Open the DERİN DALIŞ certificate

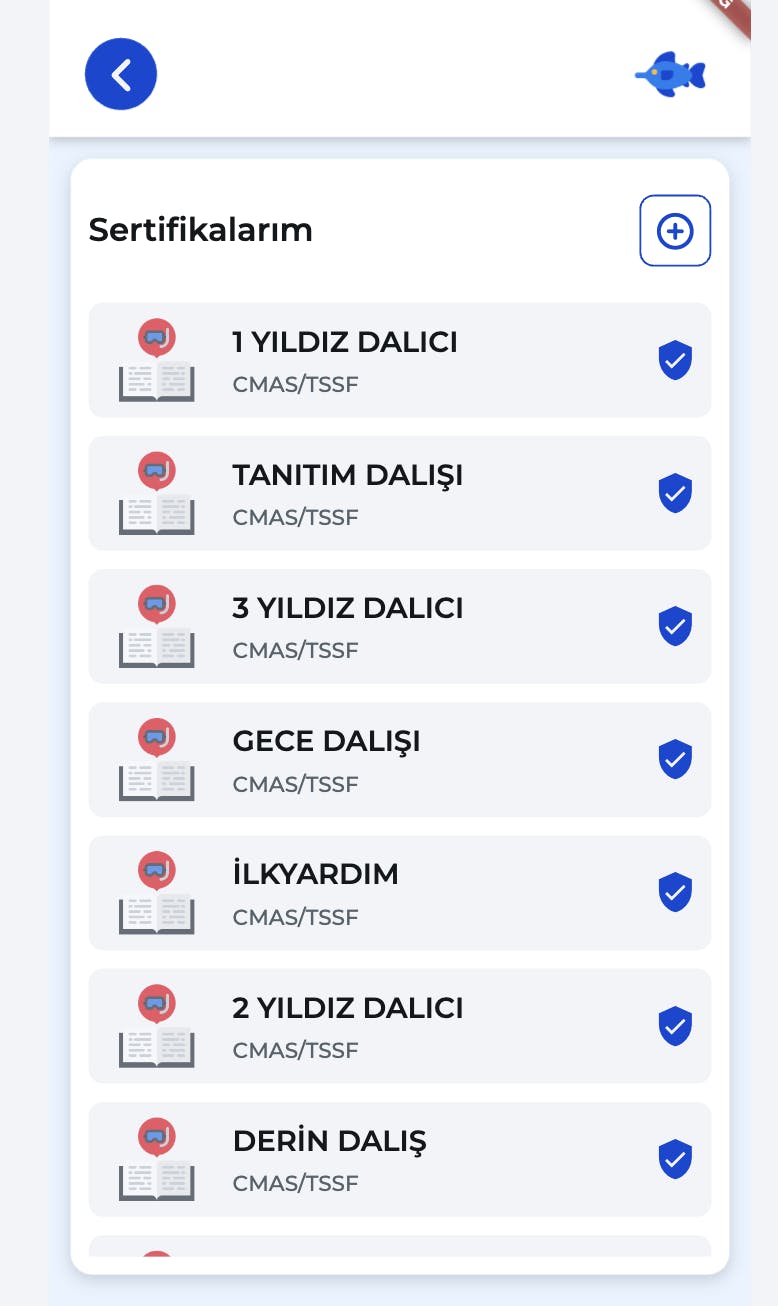tap(399, 1158)
